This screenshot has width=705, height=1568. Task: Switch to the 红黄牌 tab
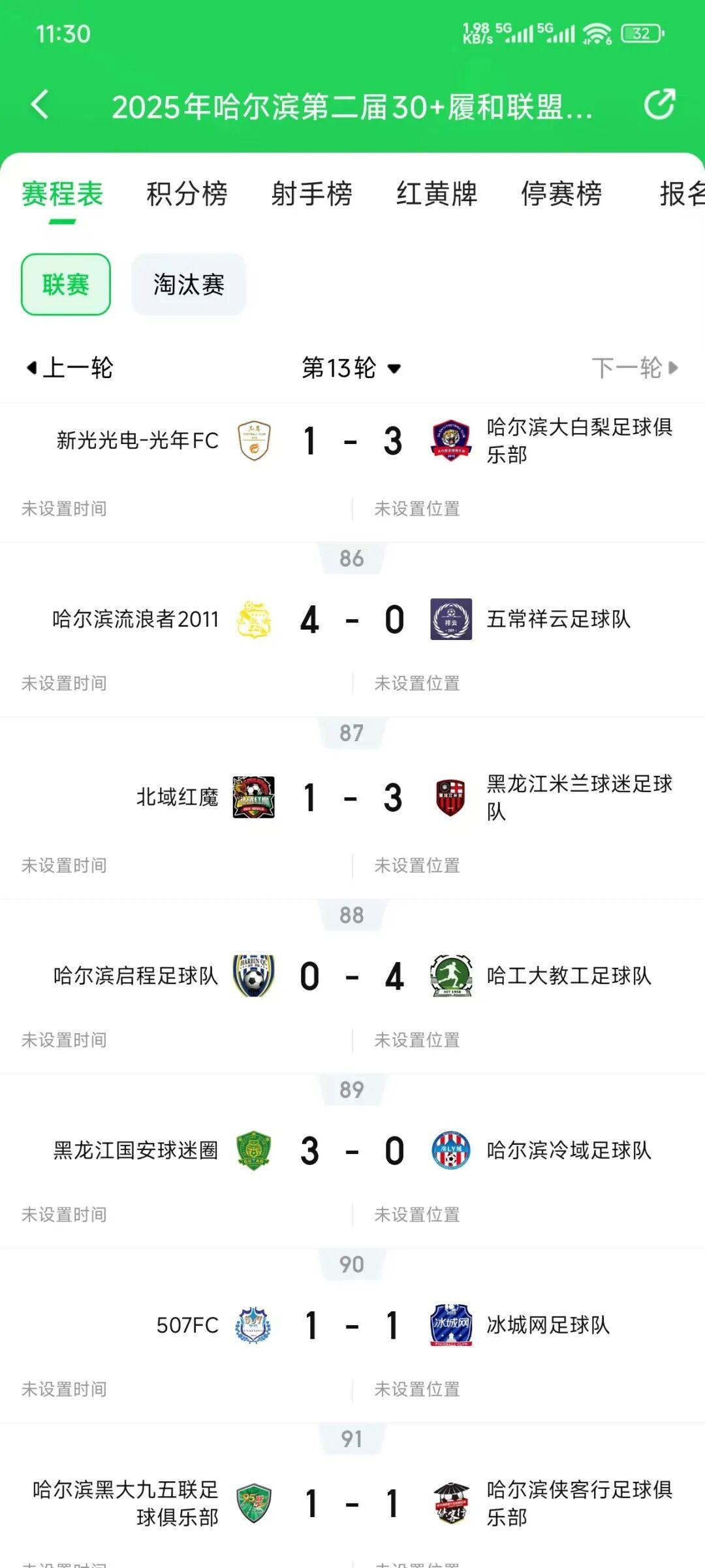(x=437, y=194)
